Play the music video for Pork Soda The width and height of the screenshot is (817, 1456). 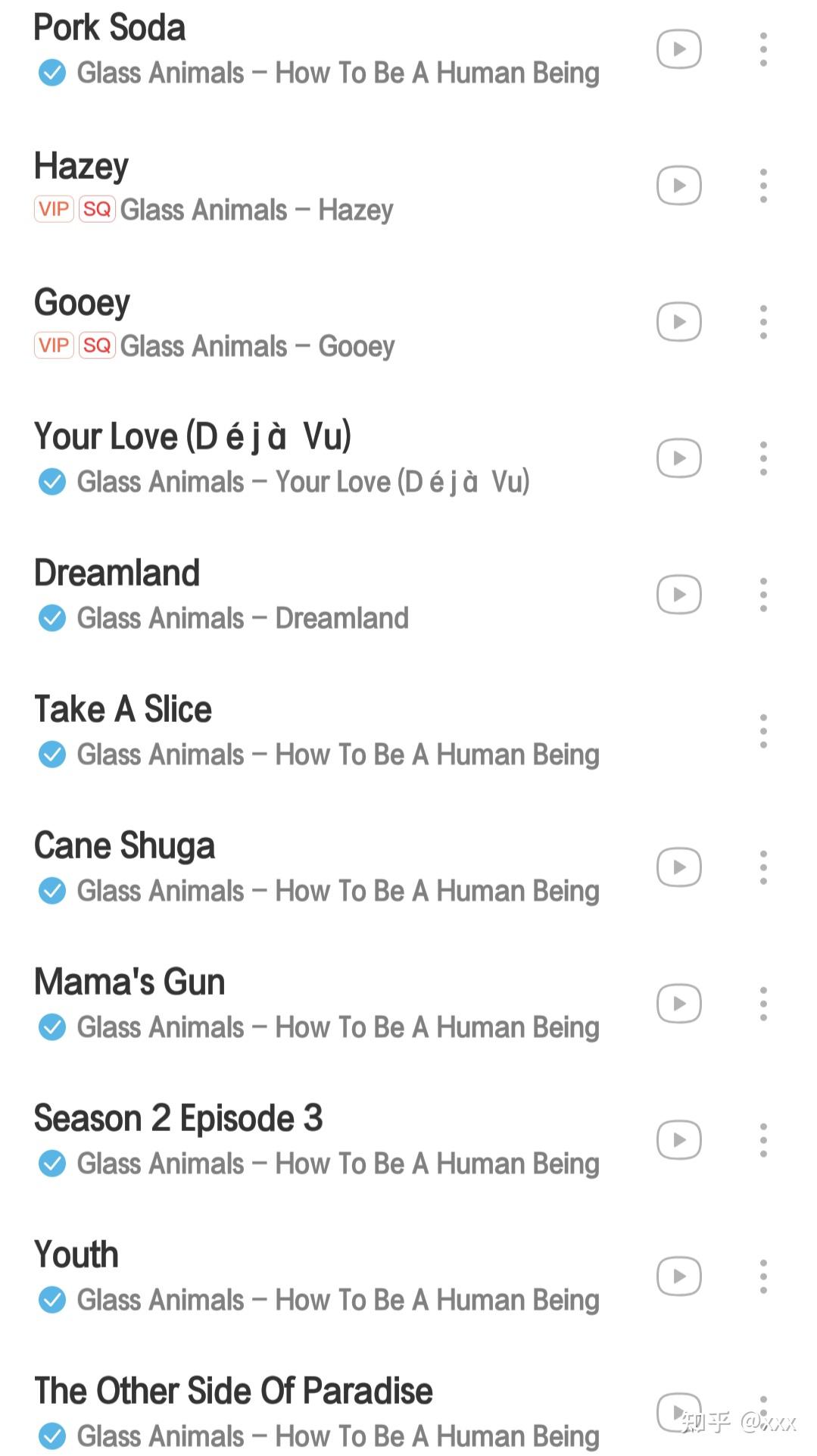pos(678,49)
